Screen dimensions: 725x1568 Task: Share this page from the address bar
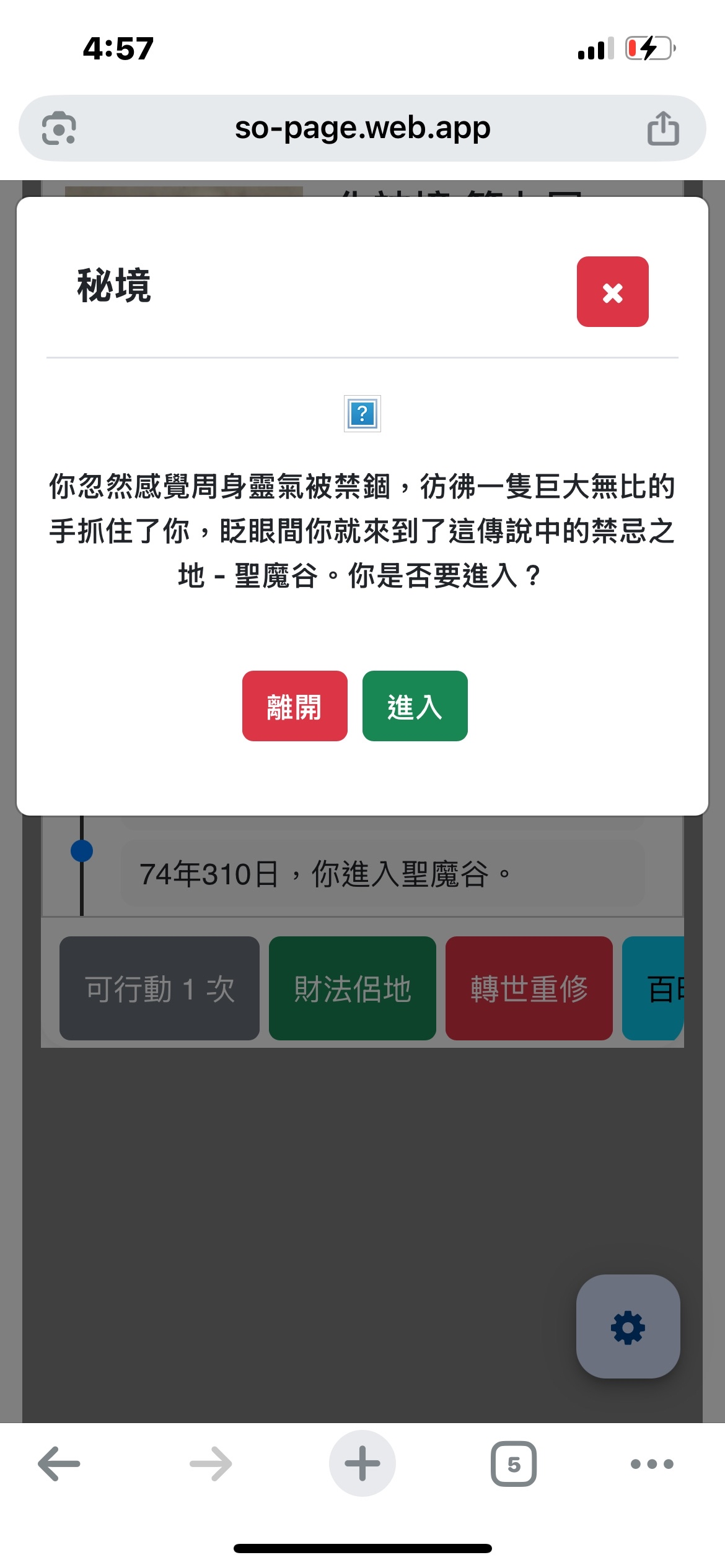coord(663,128)
